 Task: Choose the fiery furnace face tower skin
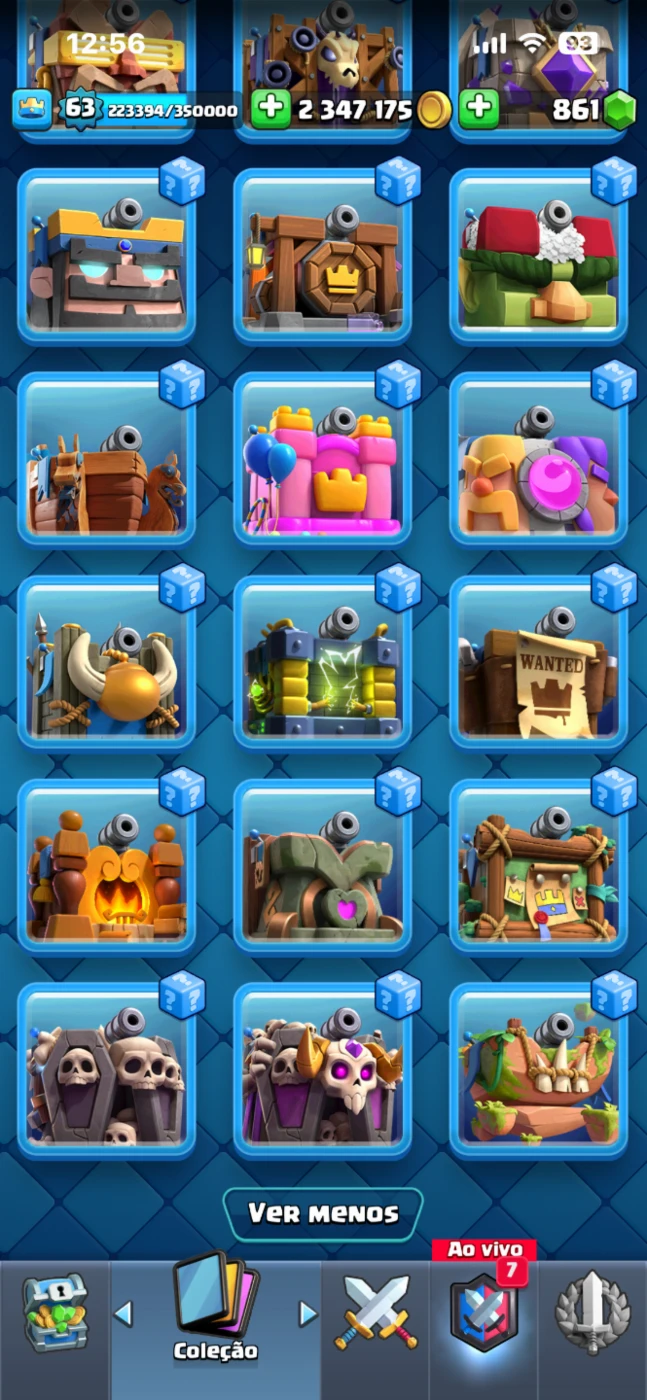pos(106,869)
